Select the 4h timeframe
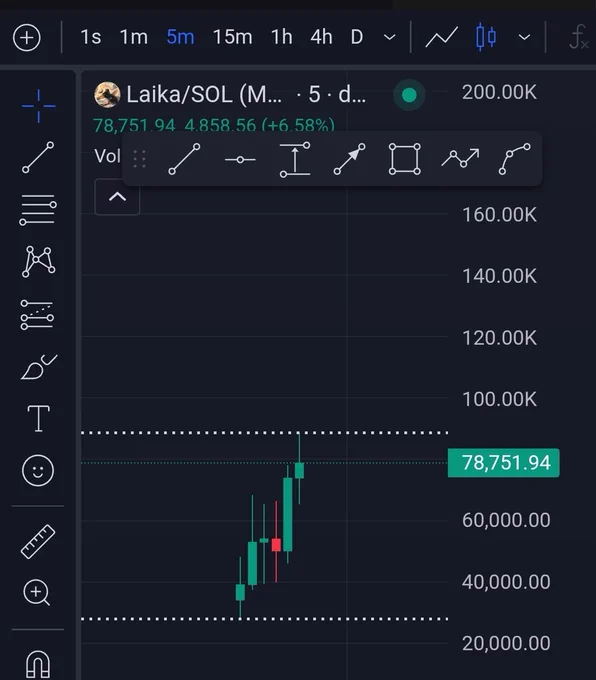Viewport: 596px width, 680px height. (x=321, y=37)
